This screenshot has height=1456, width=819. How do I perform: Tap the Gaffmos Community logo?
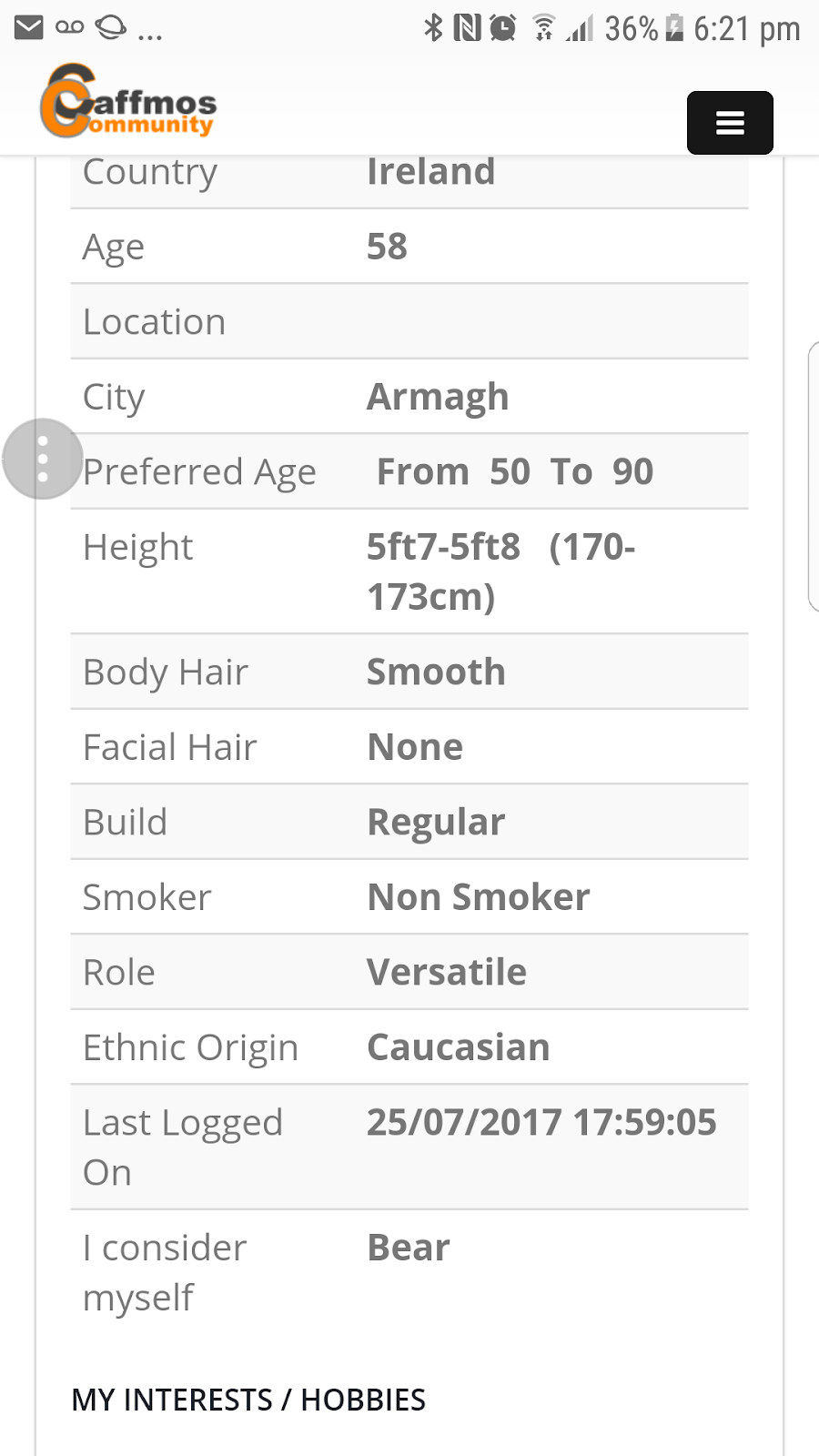point(128,102)
